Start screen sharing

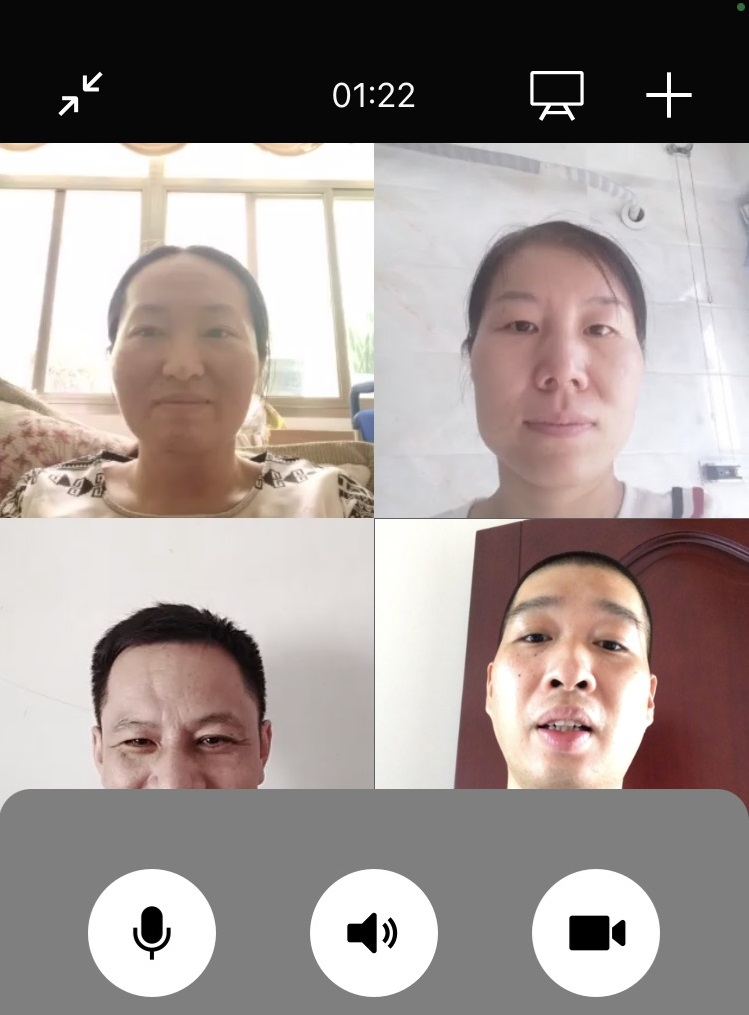pos(557,95)
